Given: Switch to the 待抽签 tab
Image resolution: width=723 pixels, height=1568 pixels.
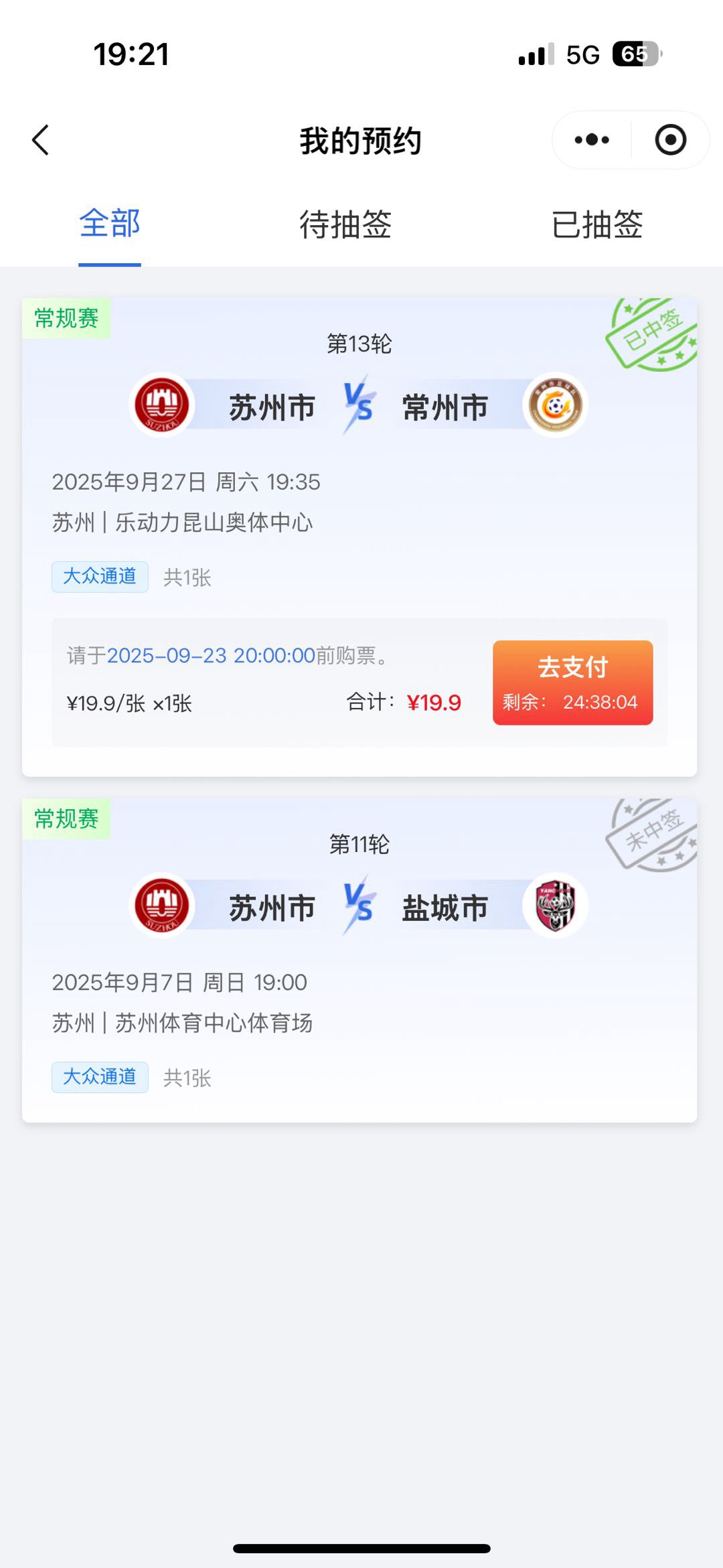Looking at the screenshot, I should (345, 224).
